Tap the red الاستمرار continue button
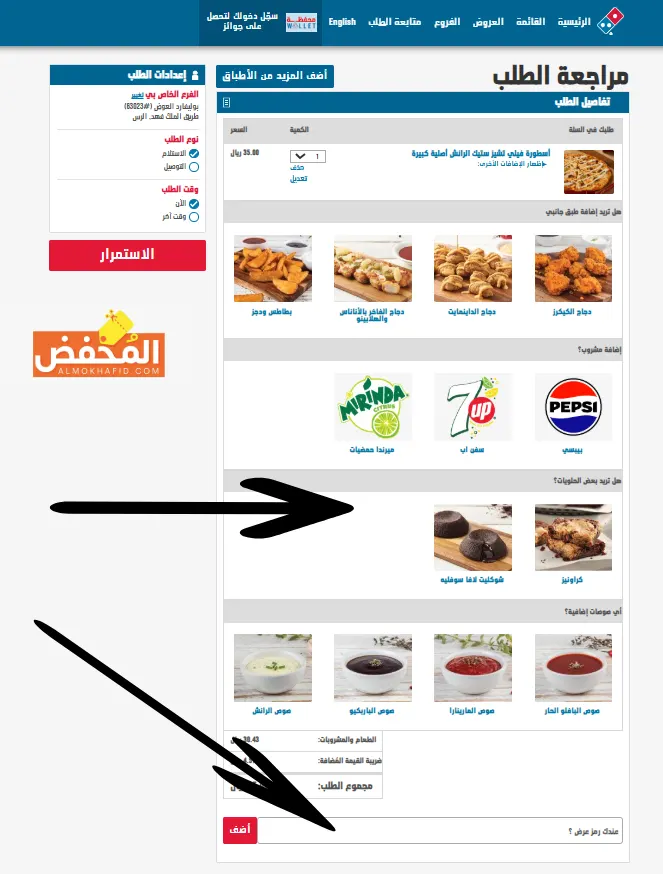Viewport: 663px width, 875px height. click(x=127, y=255)
